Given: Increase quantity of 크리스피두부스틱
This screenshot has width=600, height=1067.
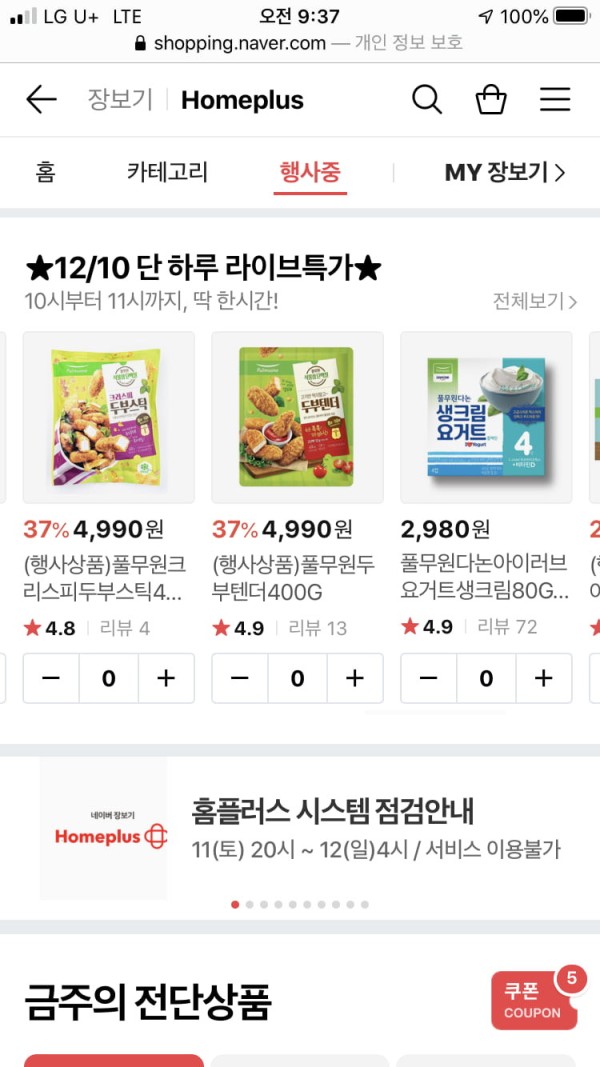Looking at the screenshot, I should 166,679.
